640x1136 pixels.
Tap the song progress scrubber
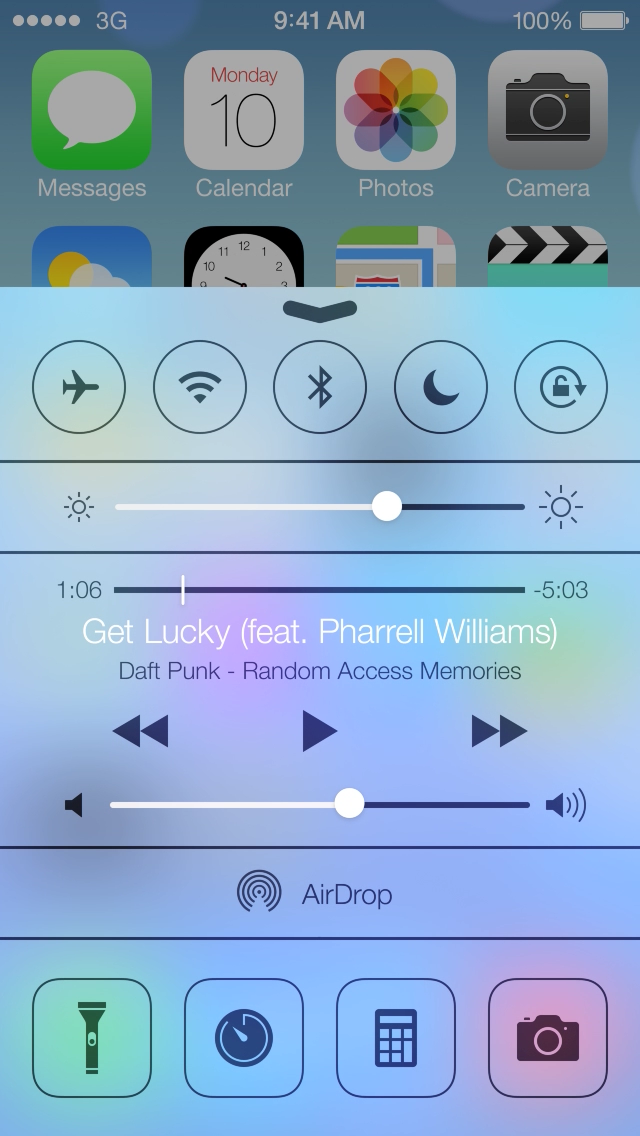click(x=320, y=590)
